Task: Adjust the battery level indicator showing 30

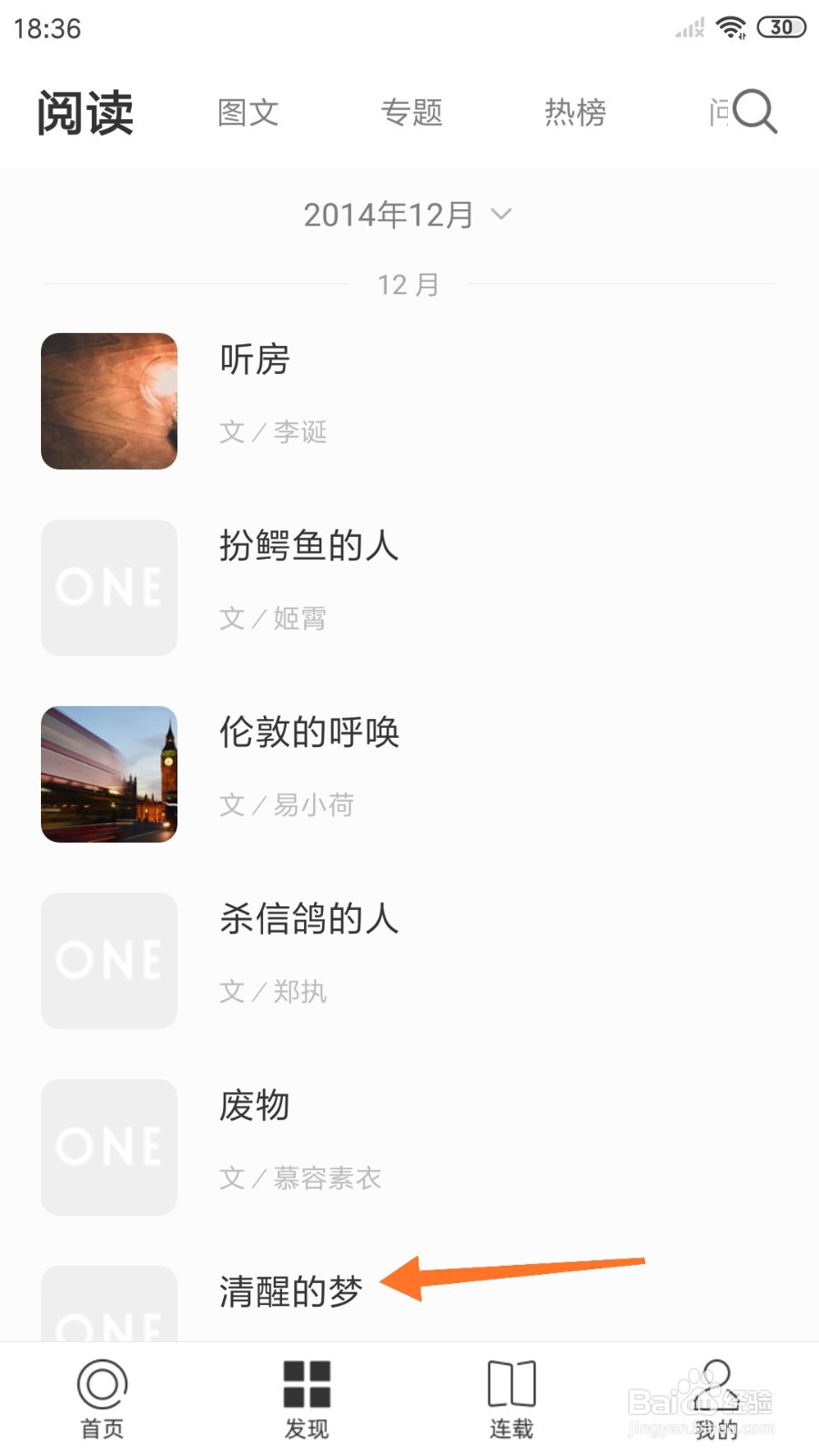Action: [781, 27]
